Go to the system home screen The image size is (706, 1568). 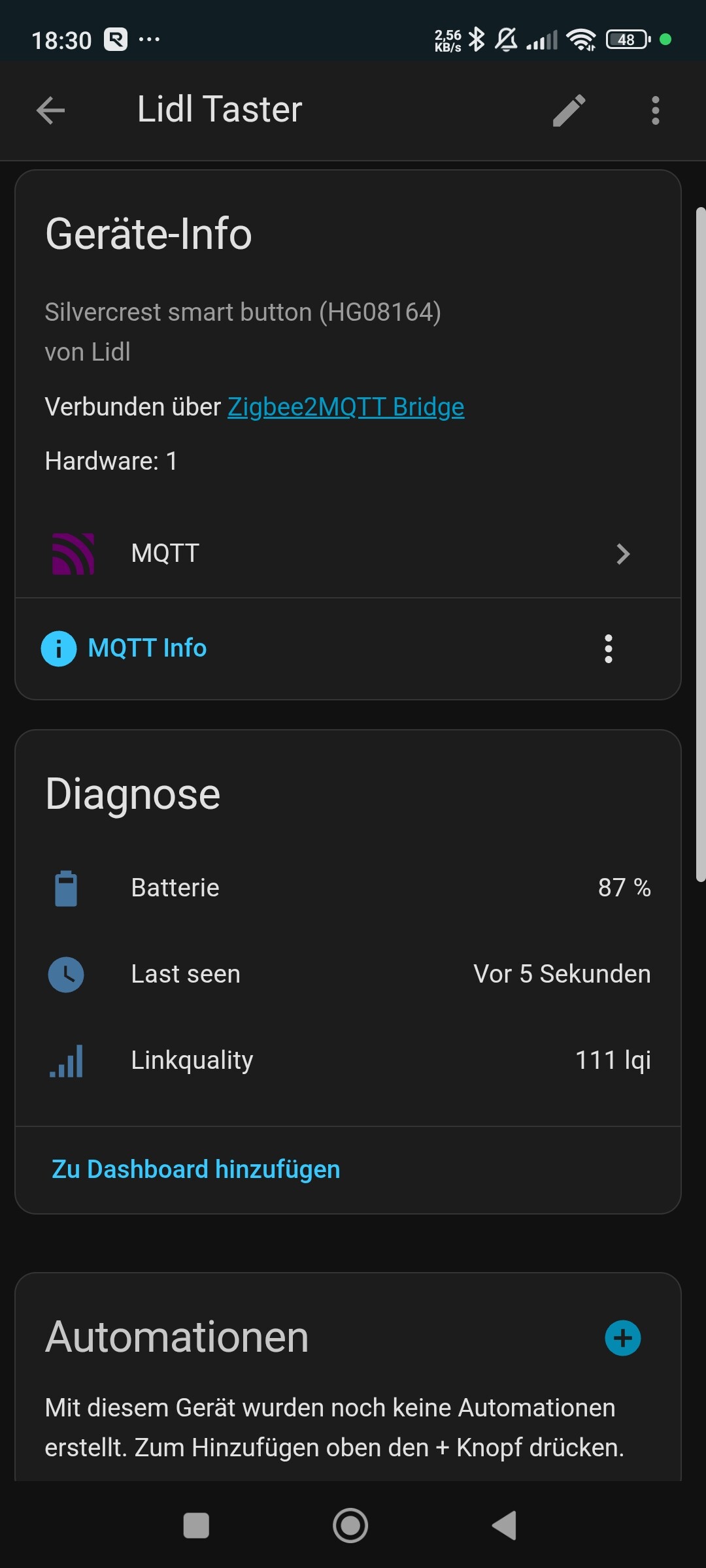point(350,1526)
